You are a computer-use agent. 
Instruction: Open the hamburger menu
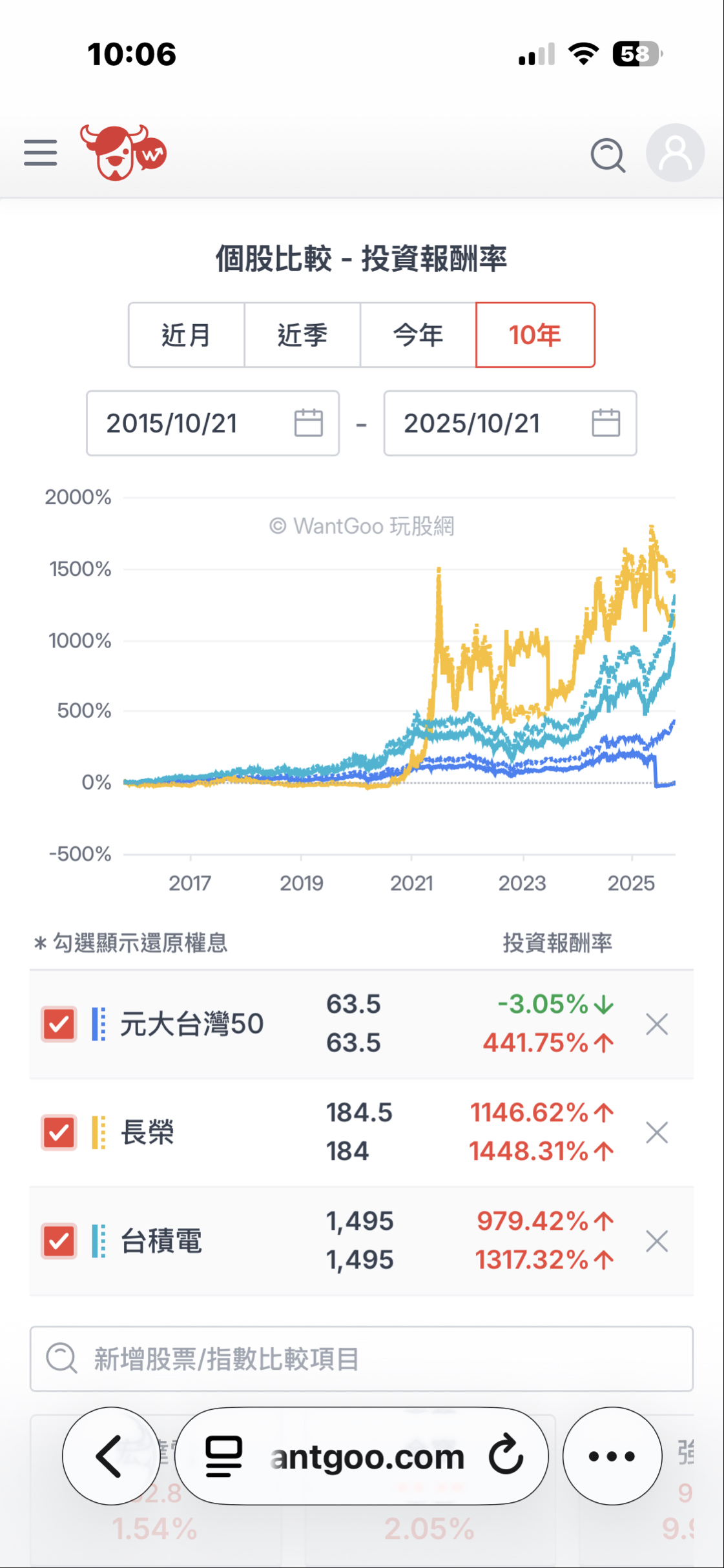pyautogui.click(x=41, y=153)
